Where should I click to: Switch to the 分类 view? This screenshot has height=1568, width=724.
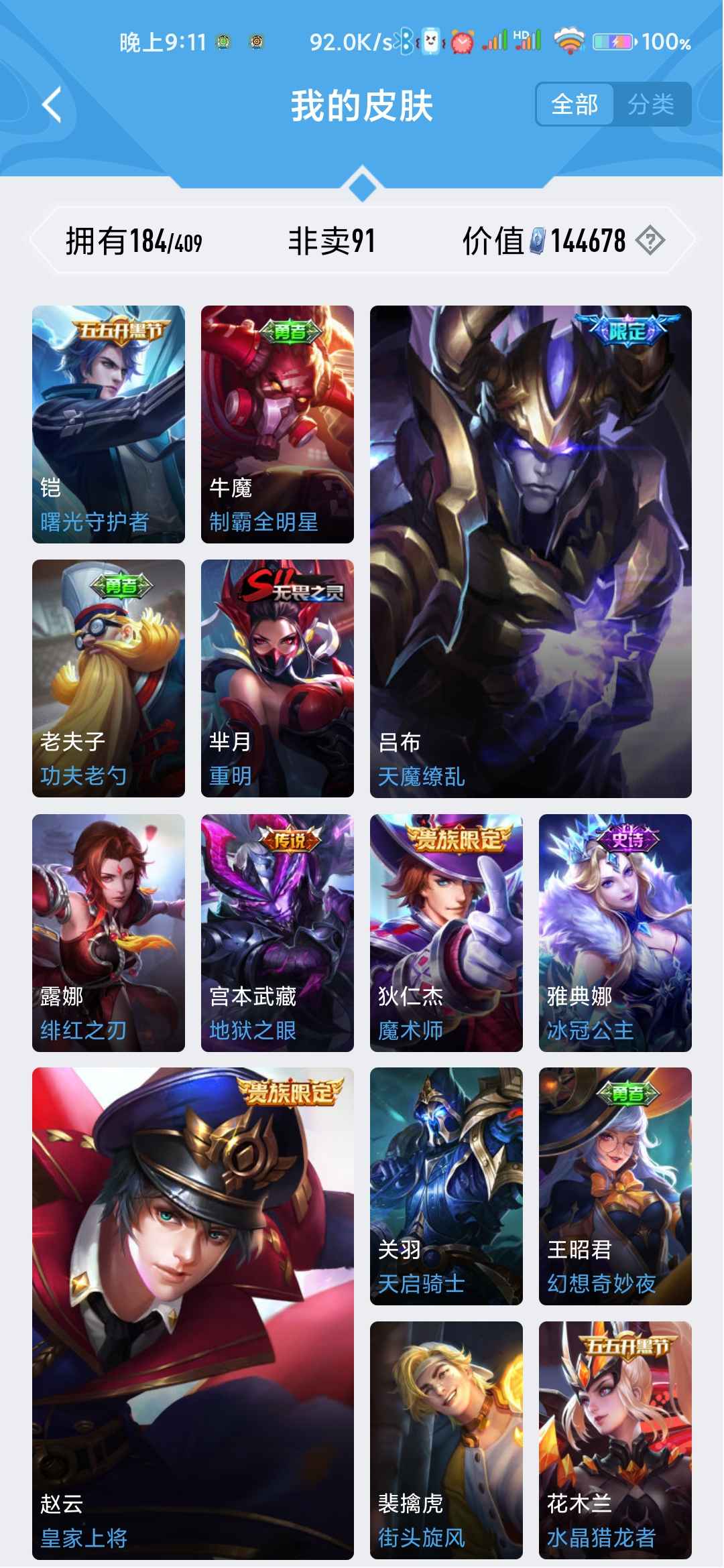(x=651, y=105)
